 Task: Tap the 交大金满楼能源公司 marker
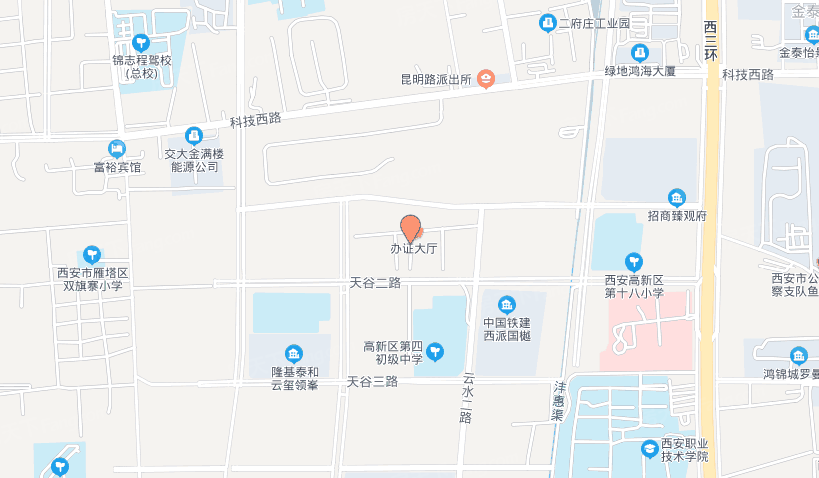click(x=193, y=135)
